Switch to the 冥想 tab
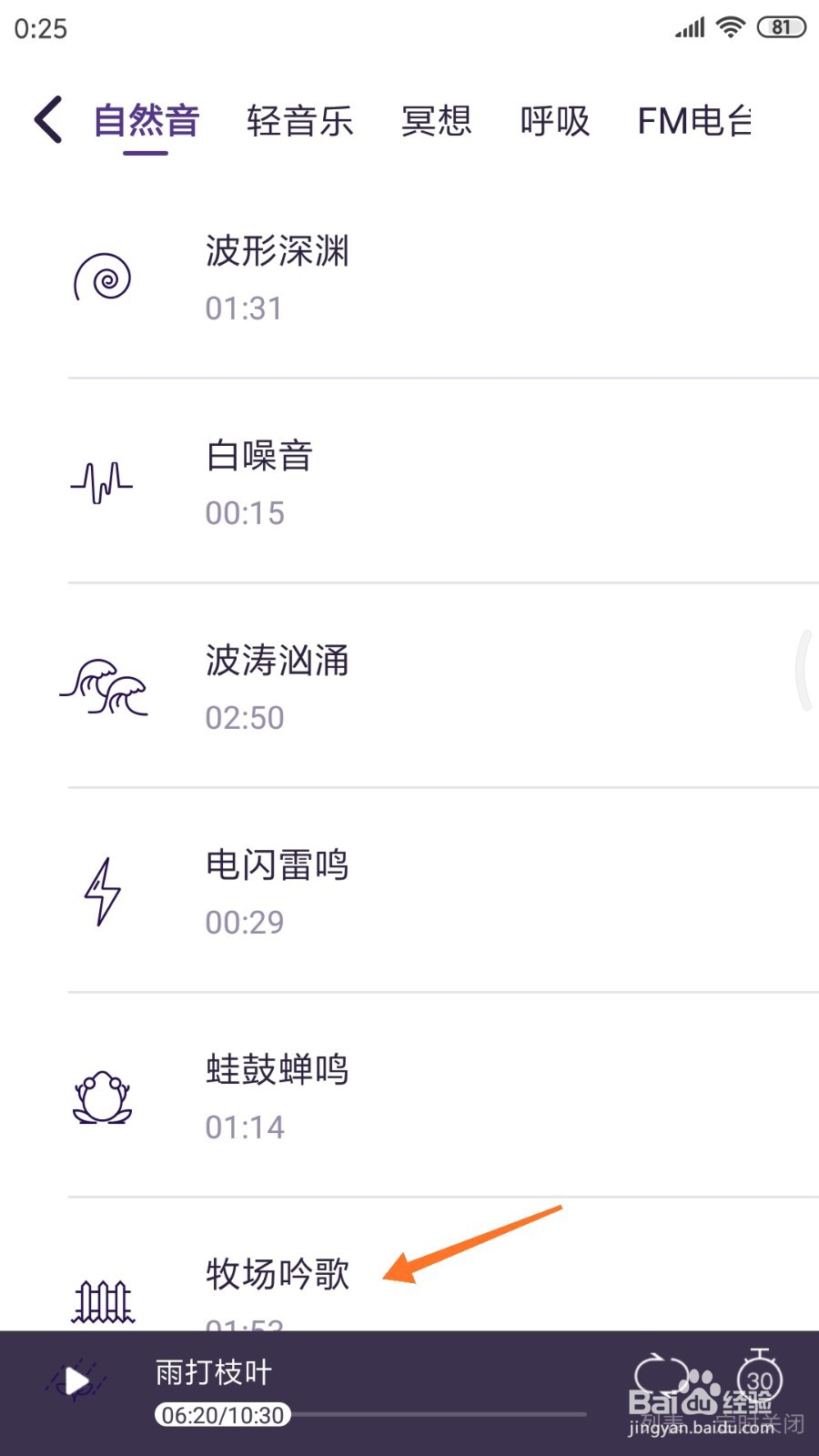 (x=436, y=121)
